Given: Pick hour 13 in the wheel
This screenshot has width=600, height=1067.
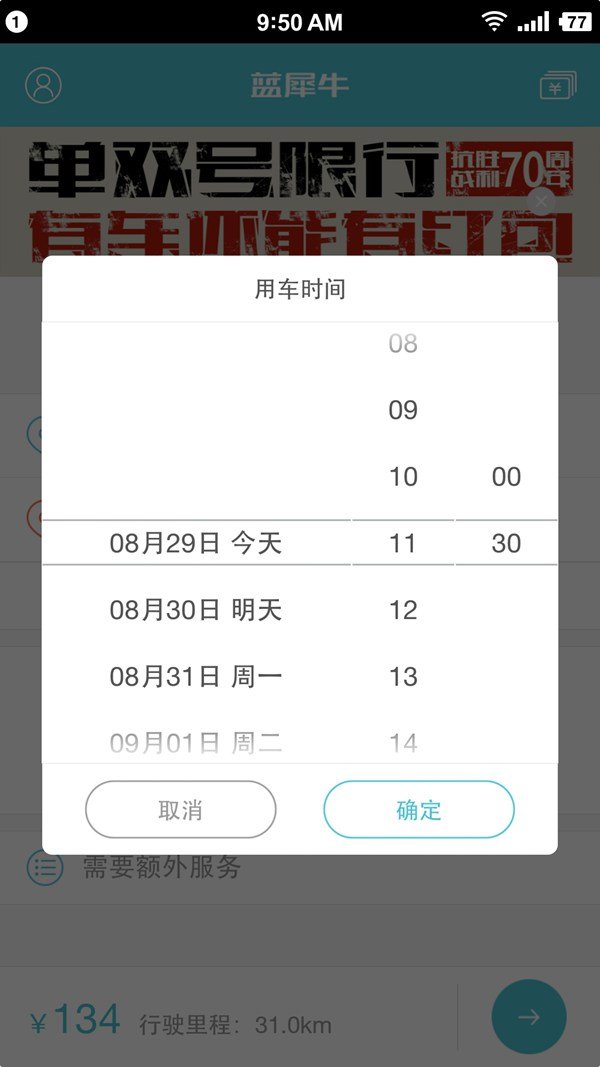Looking at the screenshot, I should (x=403, y=677).
